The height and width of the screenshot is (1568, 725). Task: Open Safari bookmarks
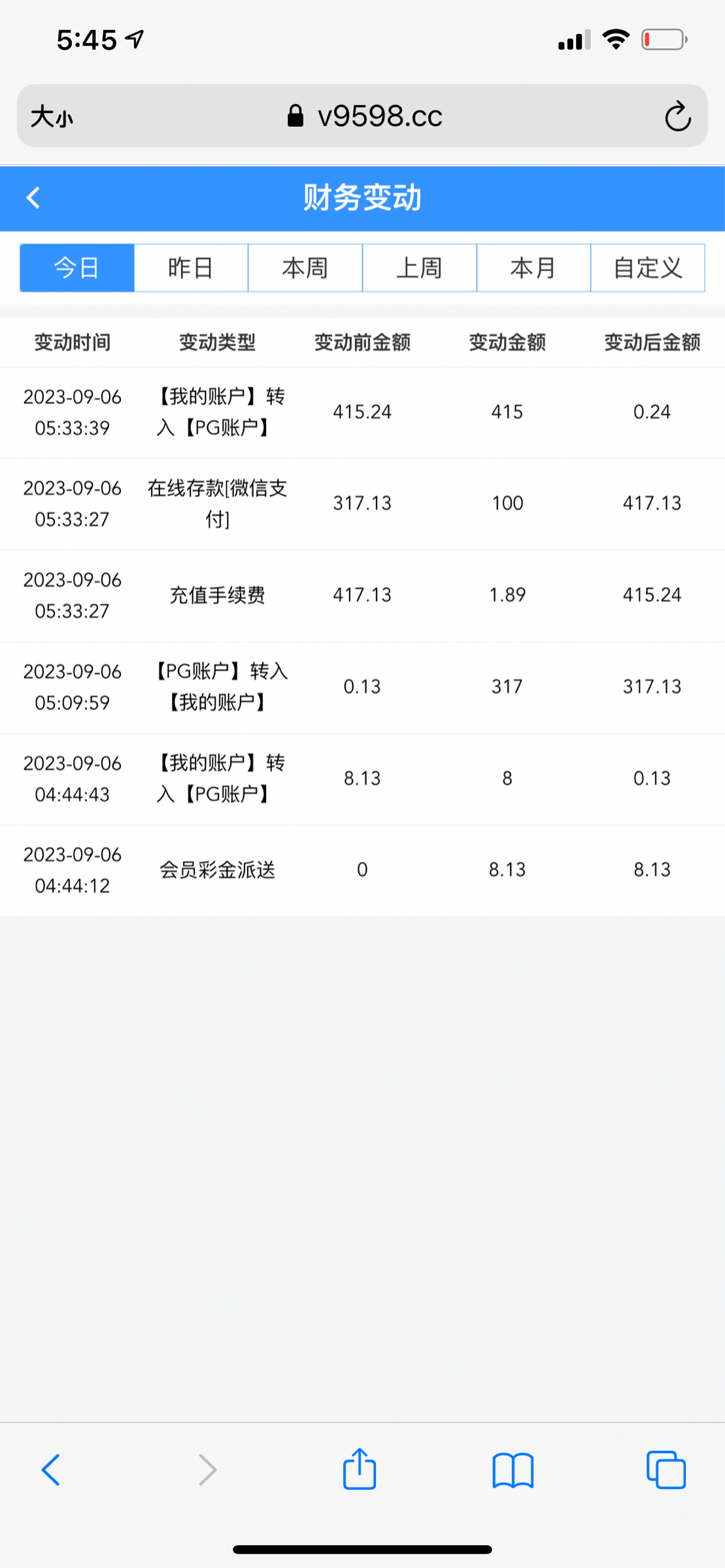tap(513, 1470)
